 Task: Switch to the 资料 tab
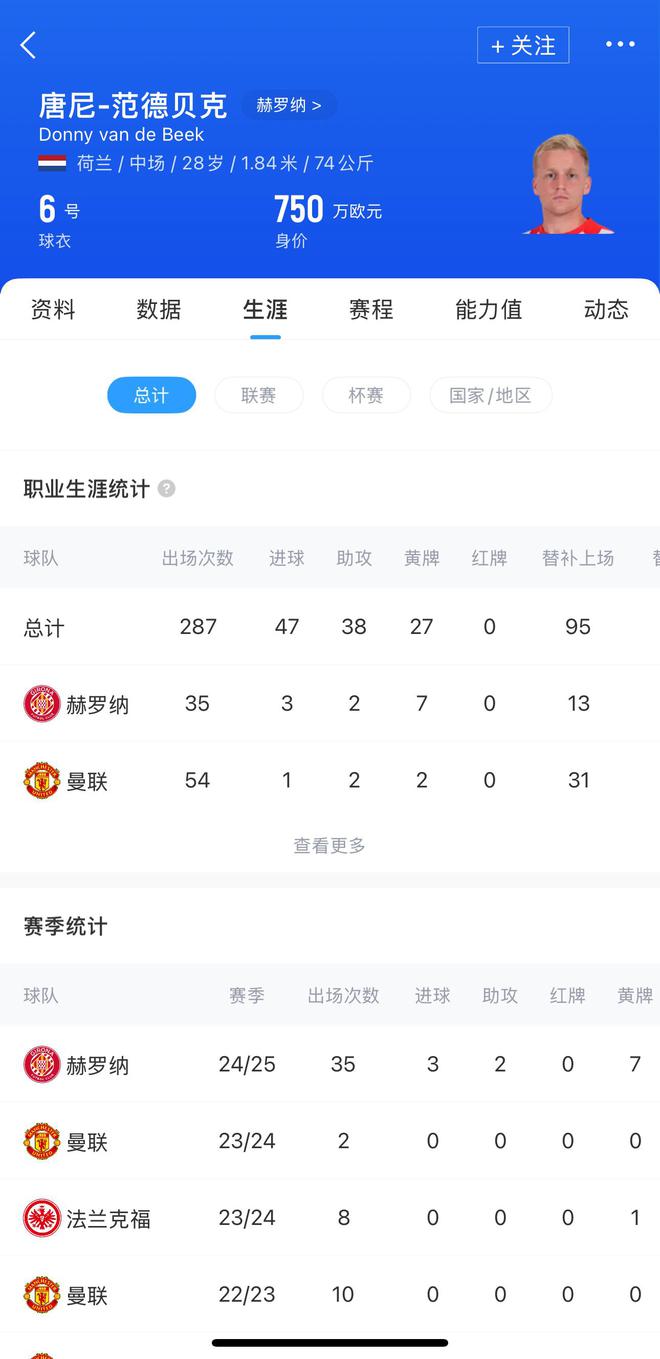pos(53,310)
